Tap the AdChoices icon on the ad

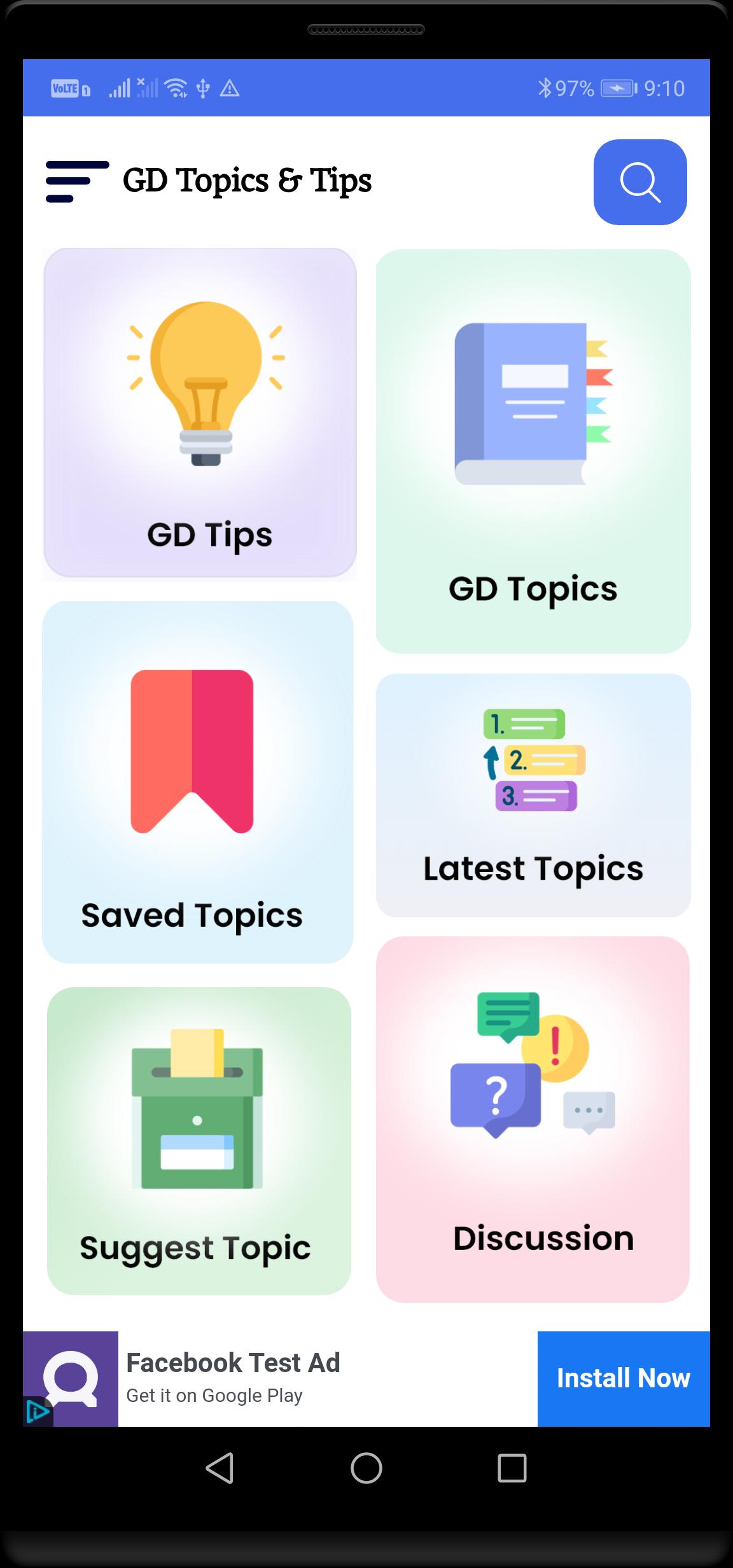[x=37, y=1412]
